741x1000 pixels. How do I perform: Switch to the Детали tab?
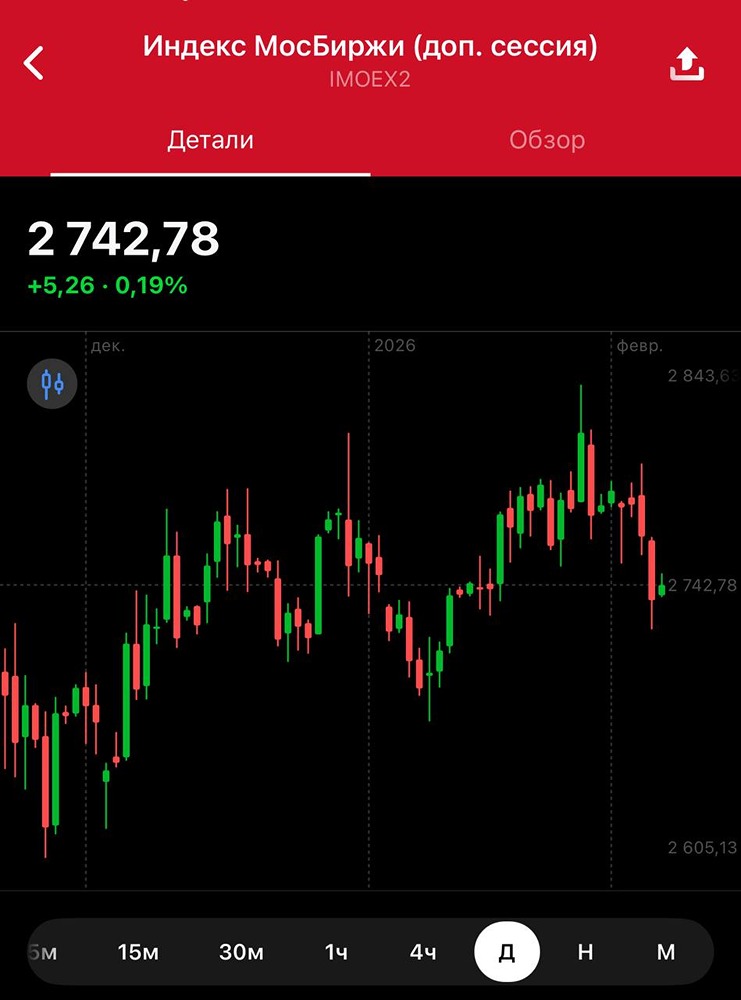click(210, 140)
